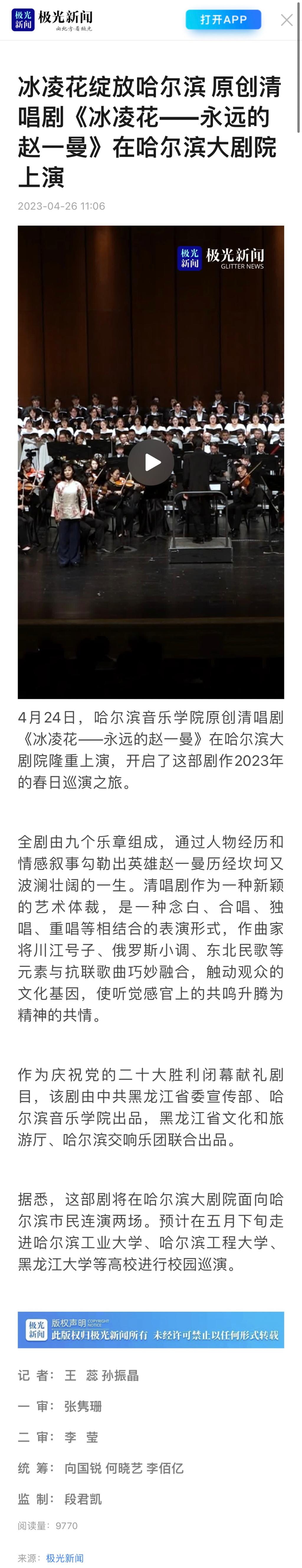The width and height of the screenshot is (302, 1568).
Task: Open the 极光新闻 source link
Action: coord(65,1558)
